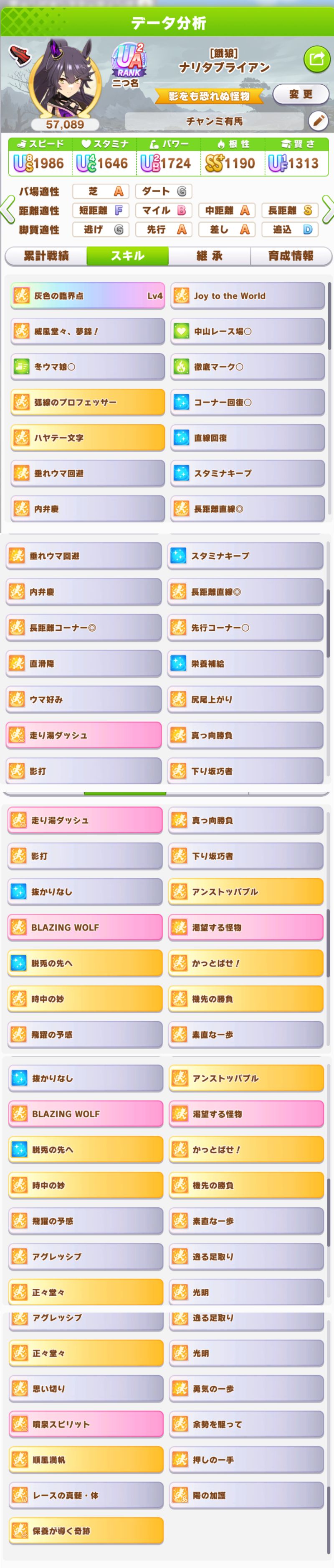Select the スキル tab
This screenshot has height=1568, width=334.
[x=127, y=256]
